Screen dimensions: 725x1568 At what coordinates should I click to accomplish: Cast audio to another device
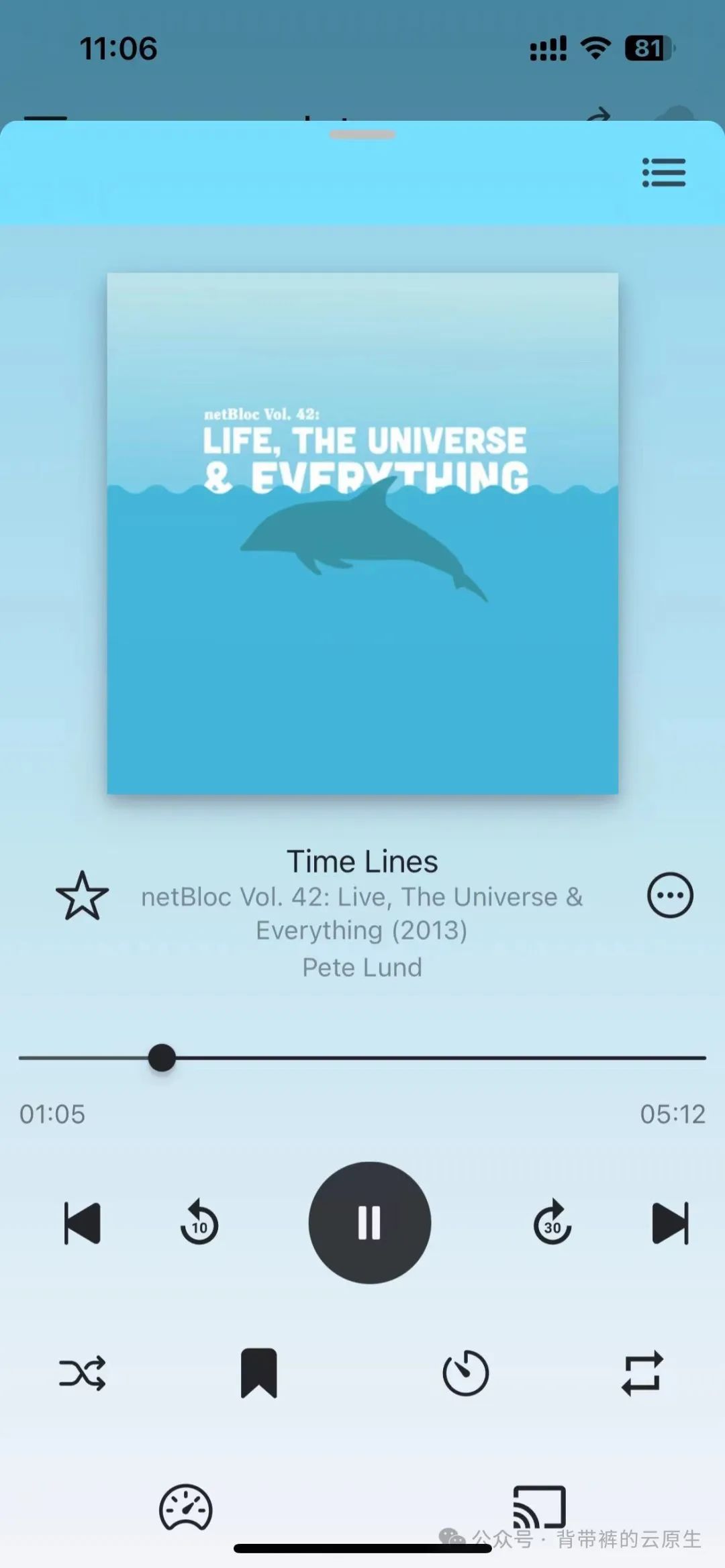tap(539, 1508)
